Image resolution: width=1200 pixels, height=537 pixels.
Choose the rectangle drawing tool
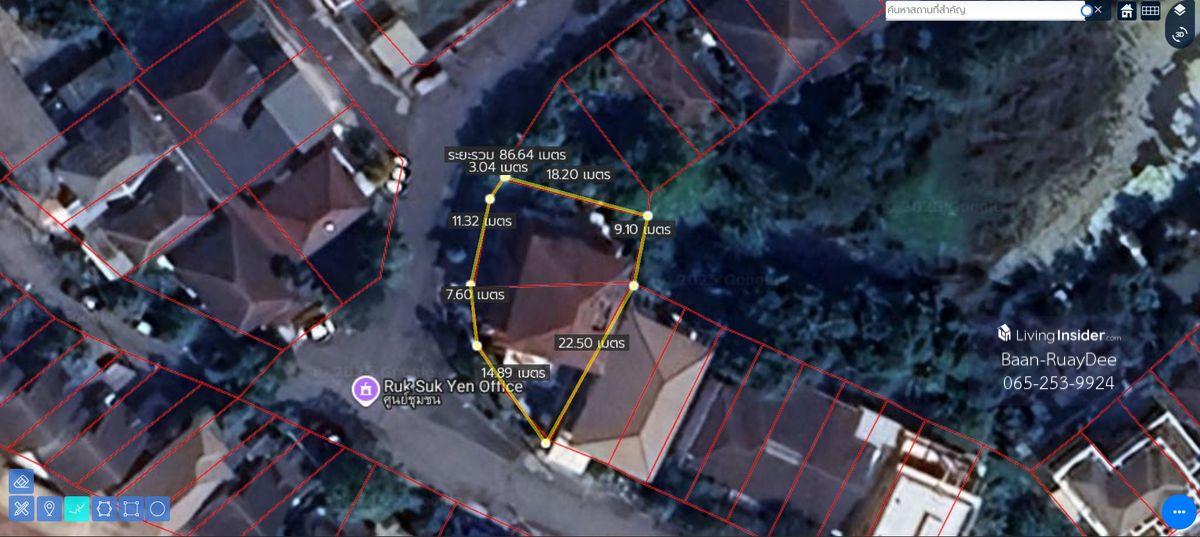click(131, 509)
